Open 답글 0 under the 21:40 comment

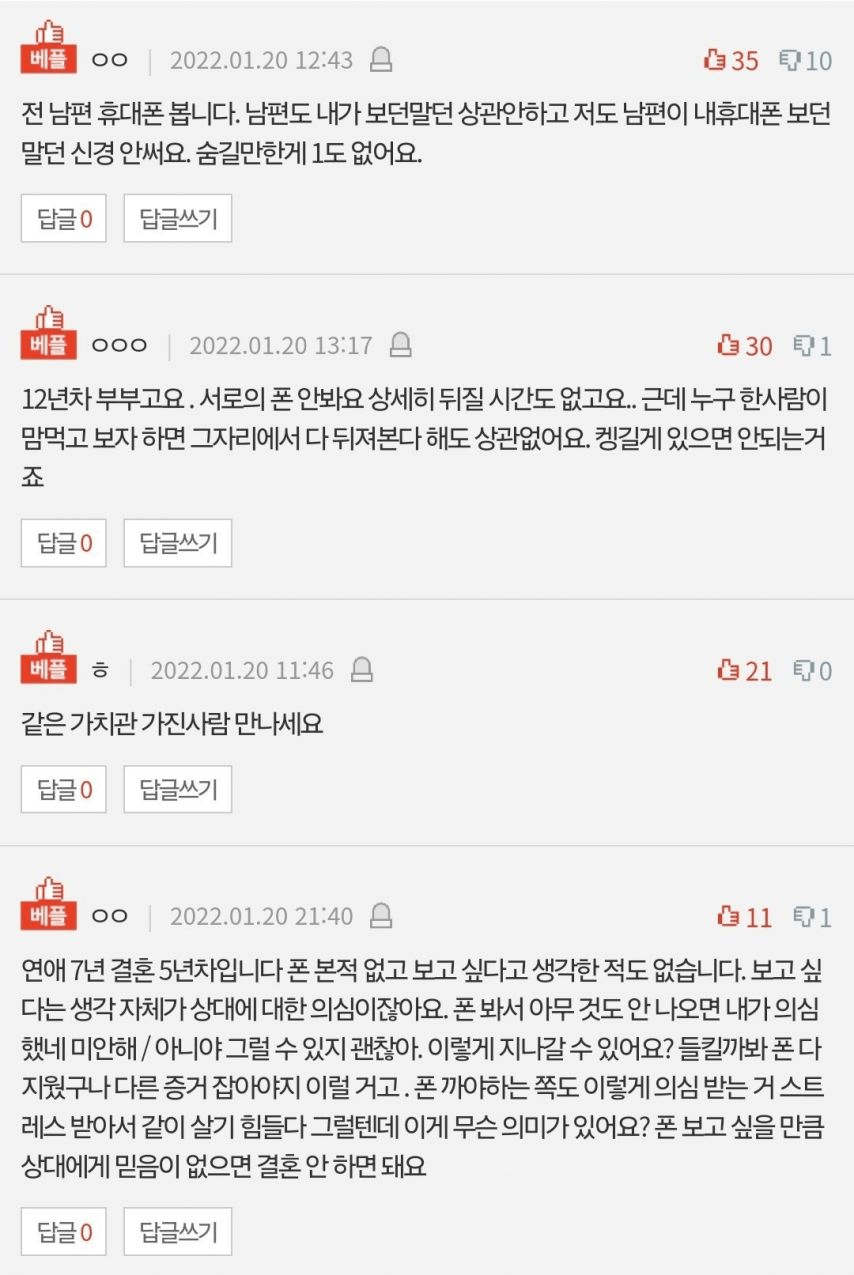tap(64, 1232)
